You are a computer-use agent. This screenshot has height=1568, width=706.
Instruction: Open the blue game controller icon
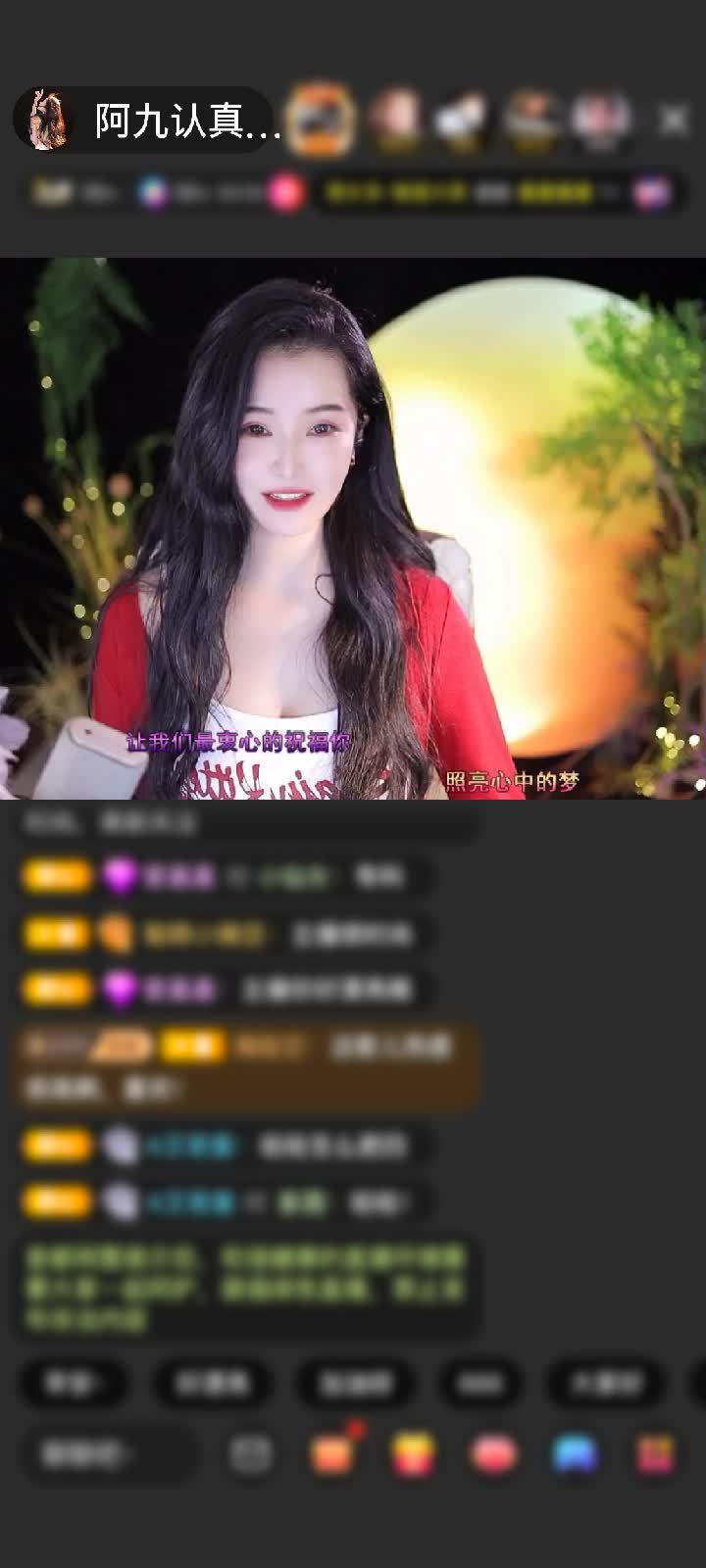575,1454
